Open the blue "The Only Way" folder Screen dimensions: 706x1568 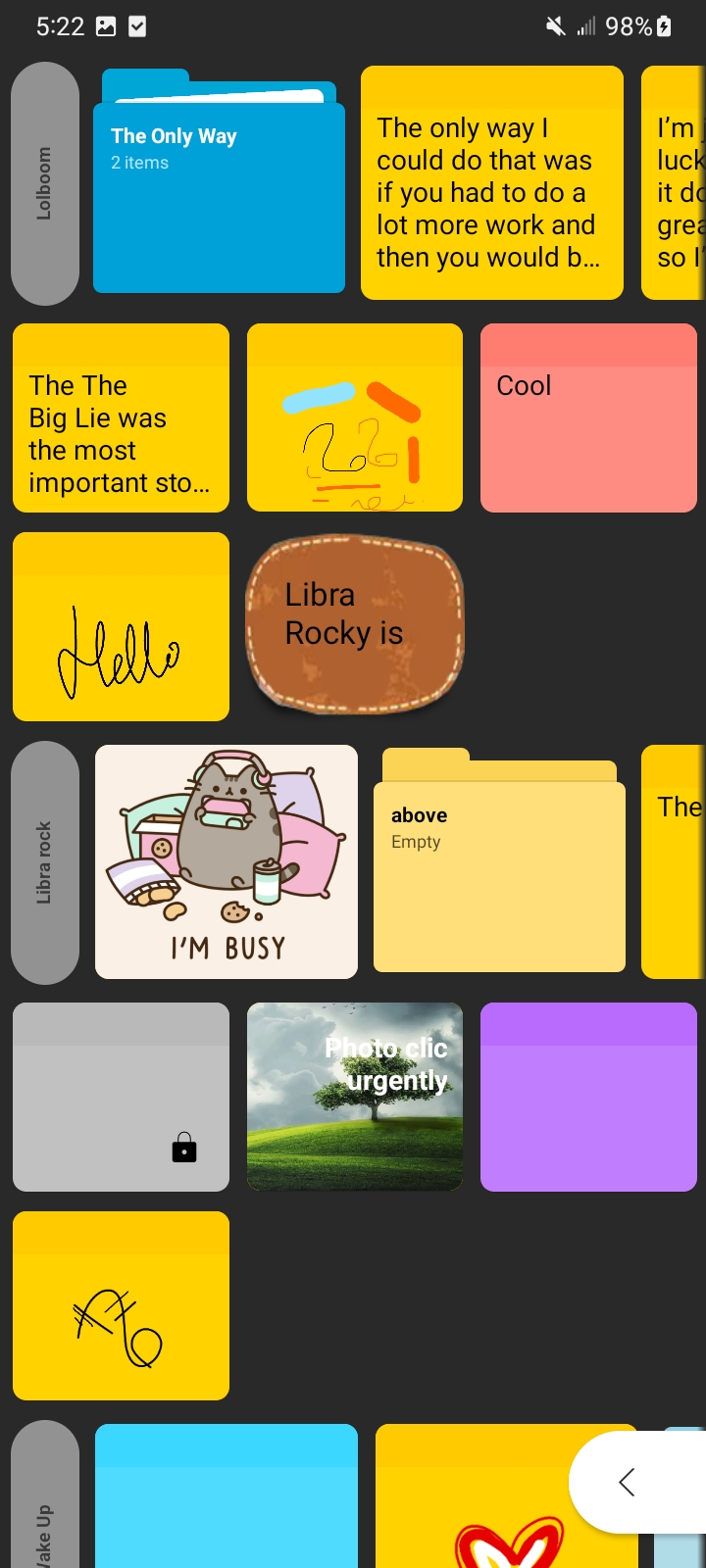[x=219, y=196]
